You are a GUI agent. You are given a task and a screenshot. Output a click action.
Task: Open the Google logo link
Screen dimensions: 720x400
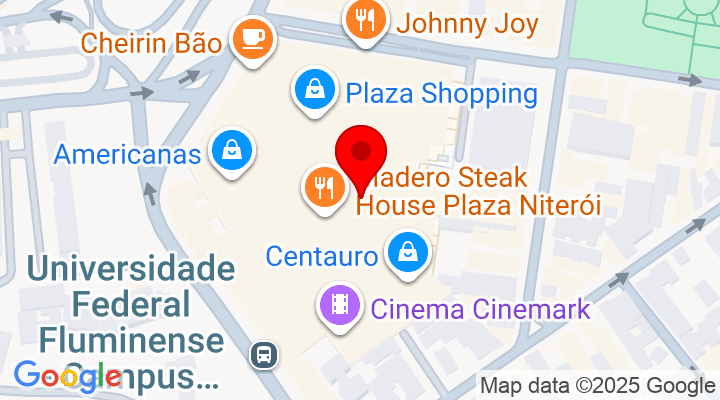click(x=60, y=376)
